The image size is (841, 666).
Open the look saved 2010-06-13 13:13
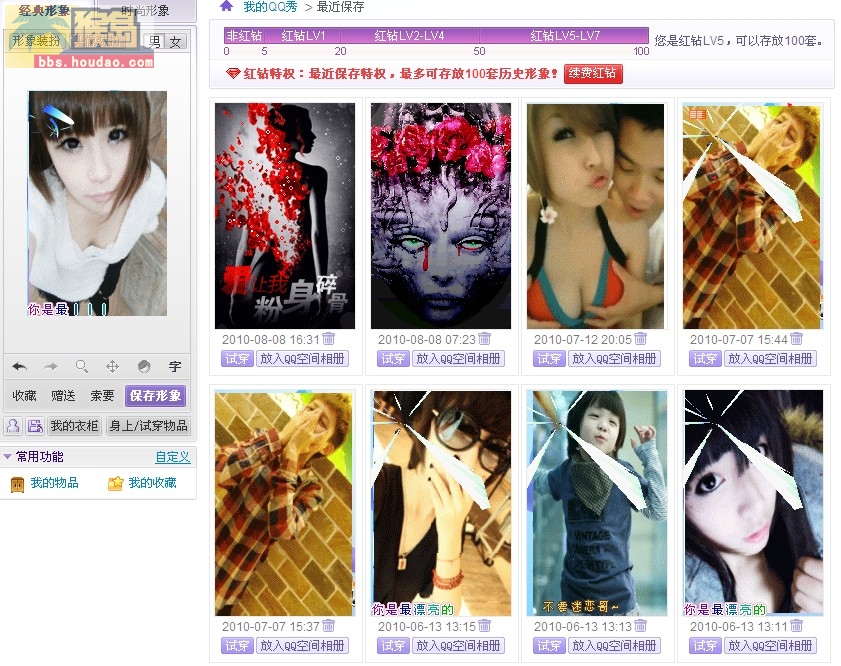(x=597, y=502)
